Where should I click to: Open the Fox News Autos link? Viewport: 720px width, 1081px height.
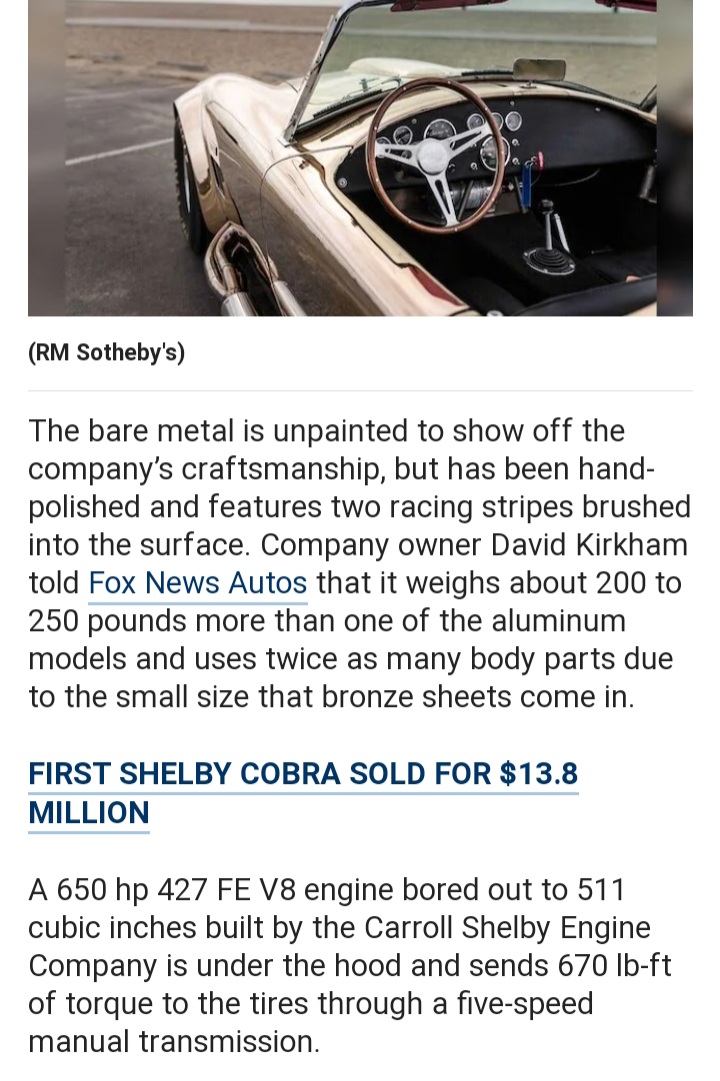[197, 583]
